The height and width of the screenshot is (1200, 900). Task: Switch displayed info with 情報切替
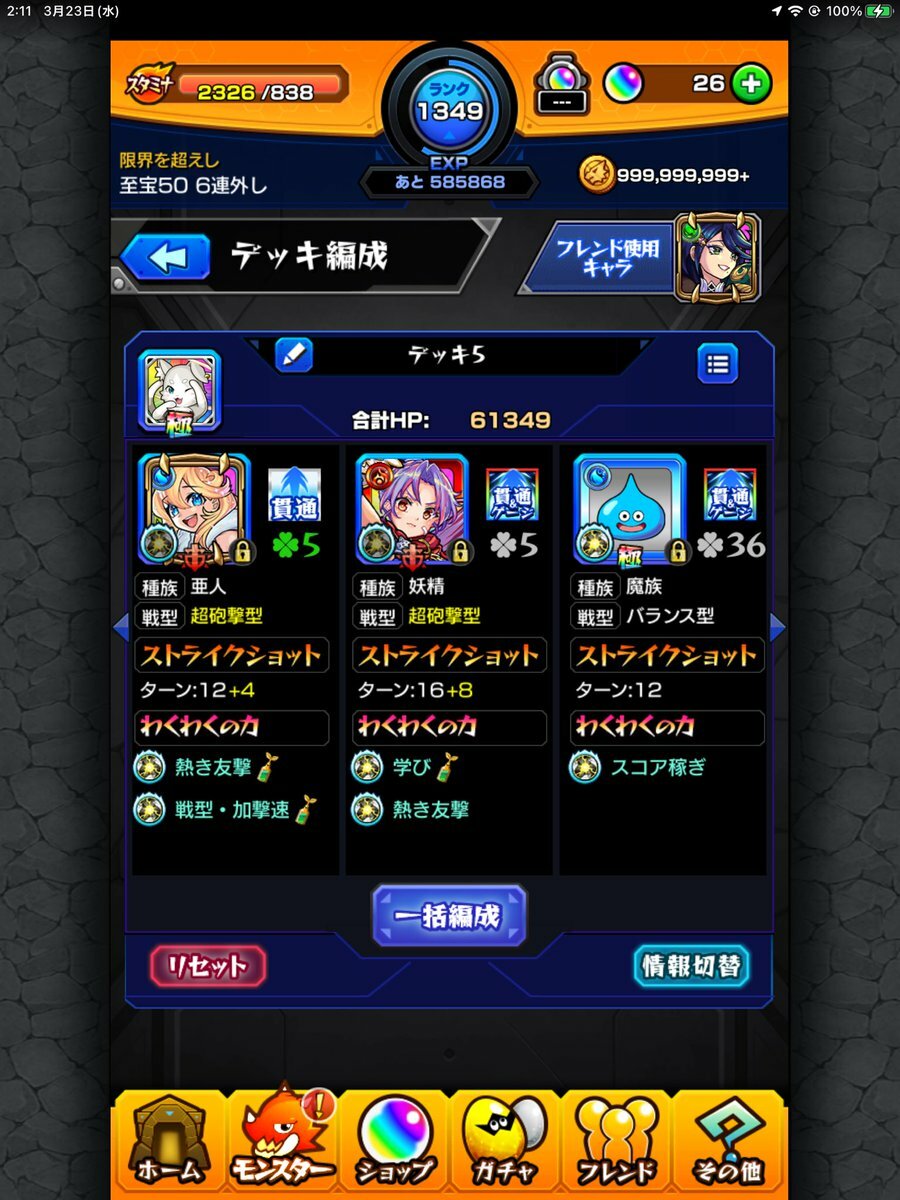[691, 966]
